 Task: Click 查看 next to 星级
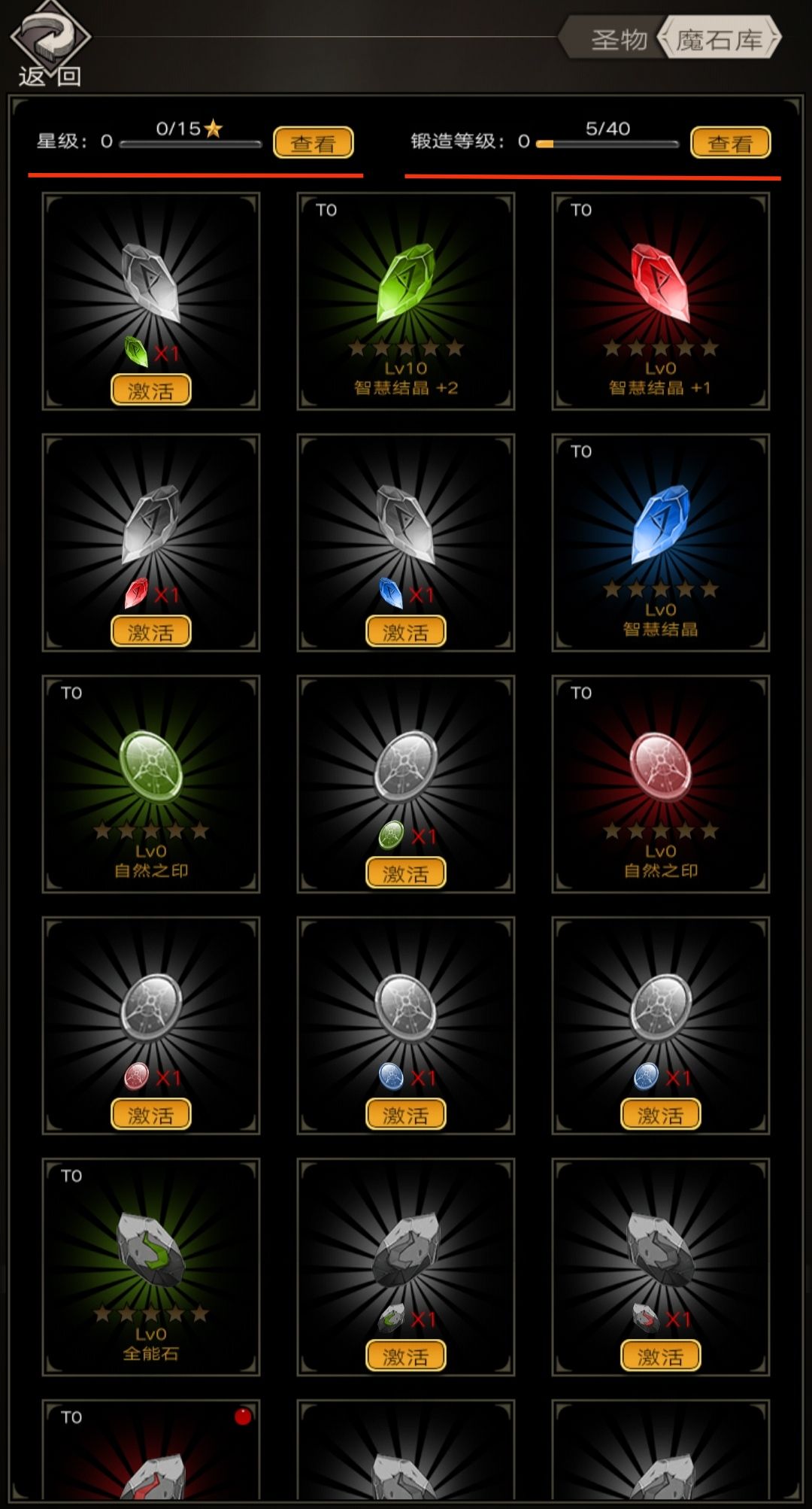314,142
